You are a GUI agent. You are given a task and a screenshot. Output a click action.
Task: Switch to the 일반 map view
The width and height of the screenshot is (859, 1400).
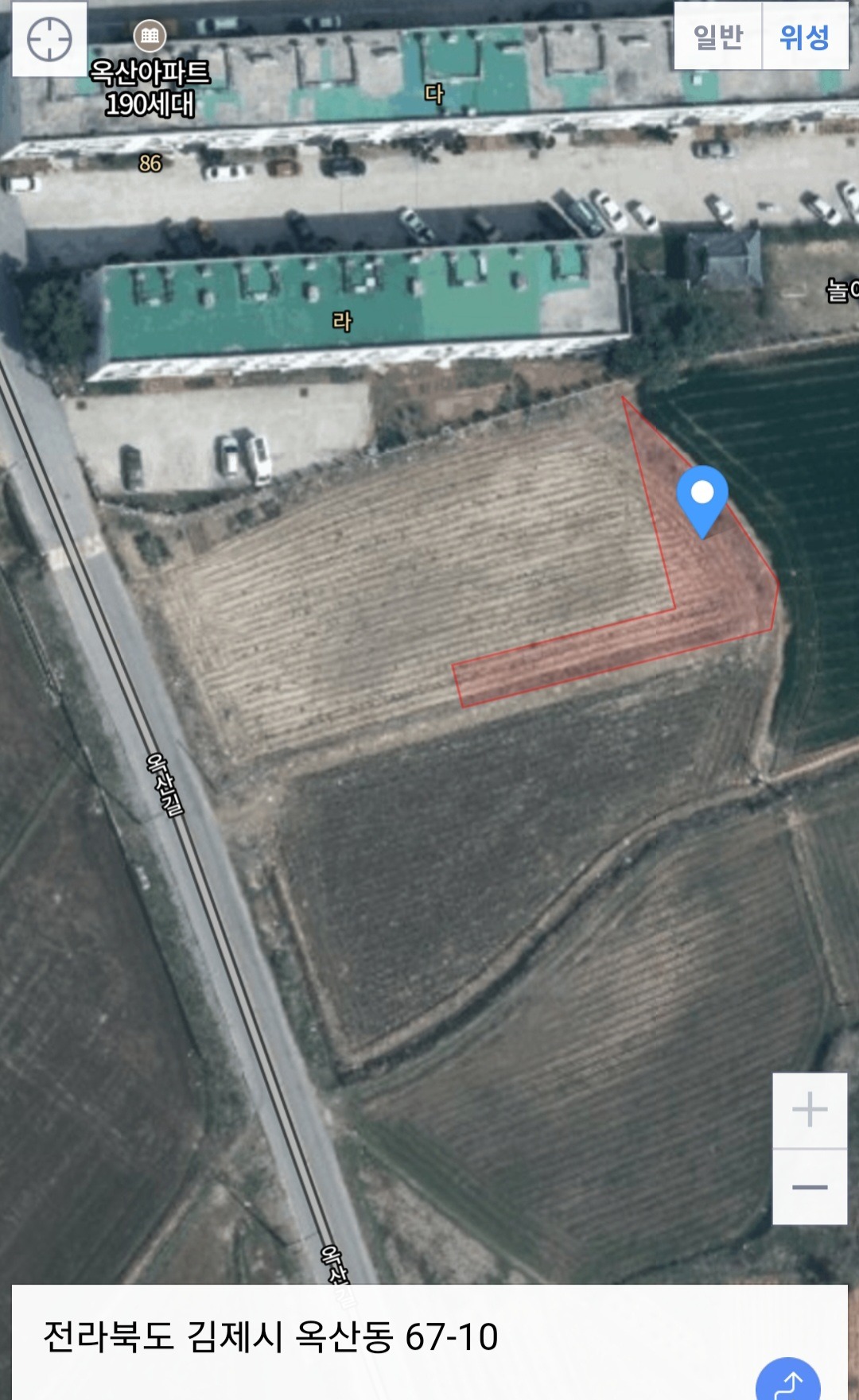718,37
